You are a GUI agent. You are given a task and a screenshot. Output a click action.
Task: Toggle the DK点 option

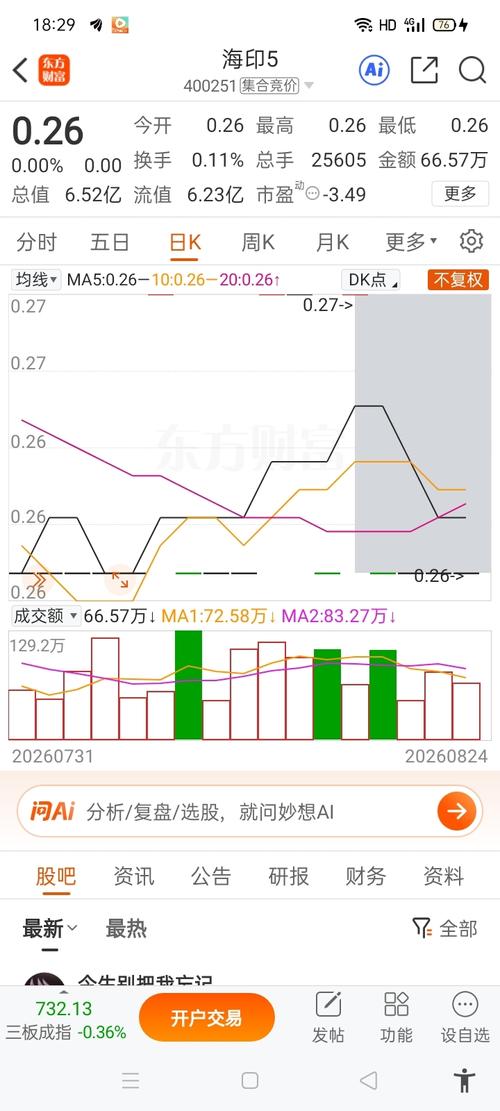pyautogui.click(x=370, y=279)
